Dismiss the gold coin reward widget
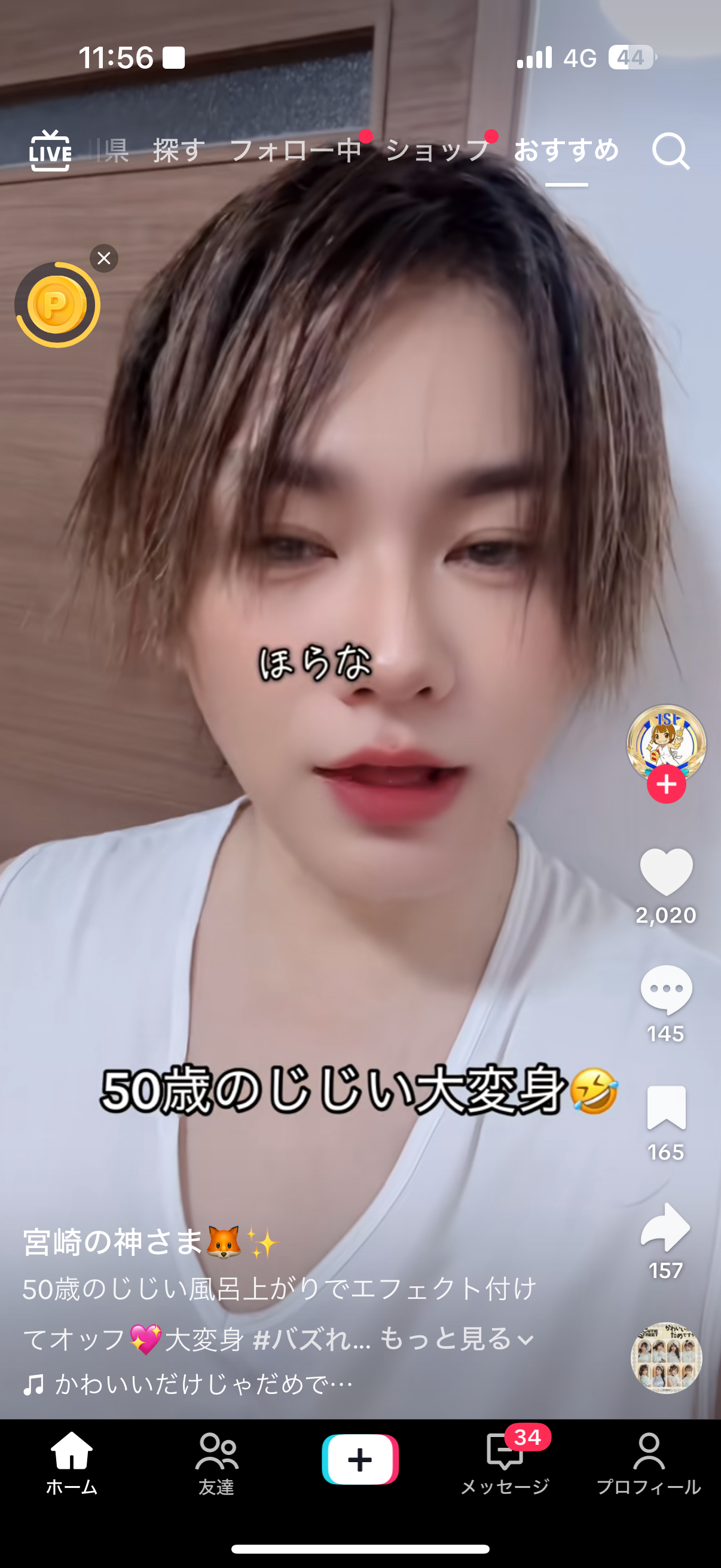Screen dimensions: 721x1568 pos(104,258)
